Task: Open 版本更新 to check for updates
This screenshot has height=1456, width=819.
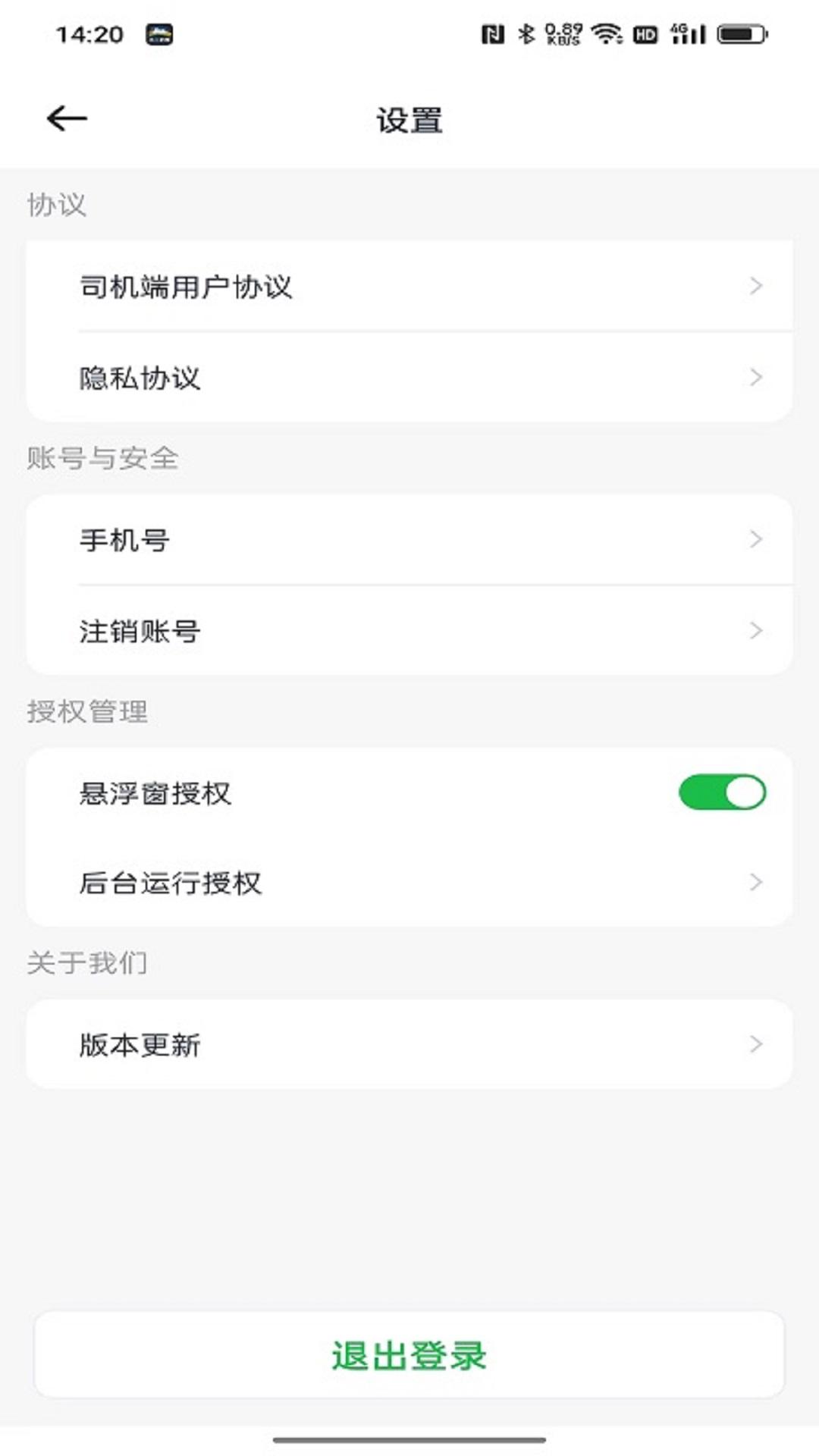Action: click(409, 1044)
